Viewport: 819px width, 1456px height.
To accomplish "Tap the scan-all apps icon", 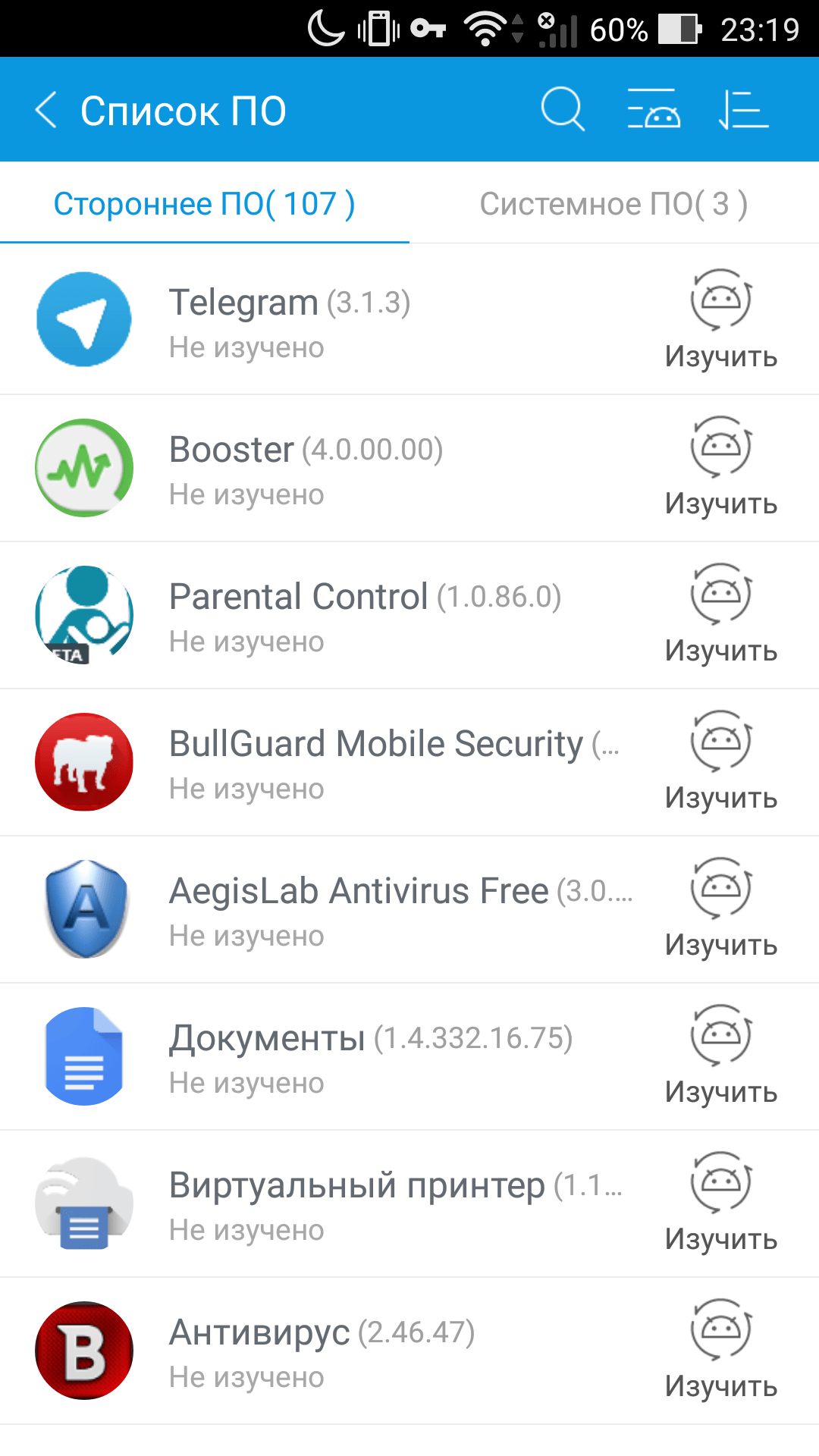I will pyautogui.click(x=653, y=110).
